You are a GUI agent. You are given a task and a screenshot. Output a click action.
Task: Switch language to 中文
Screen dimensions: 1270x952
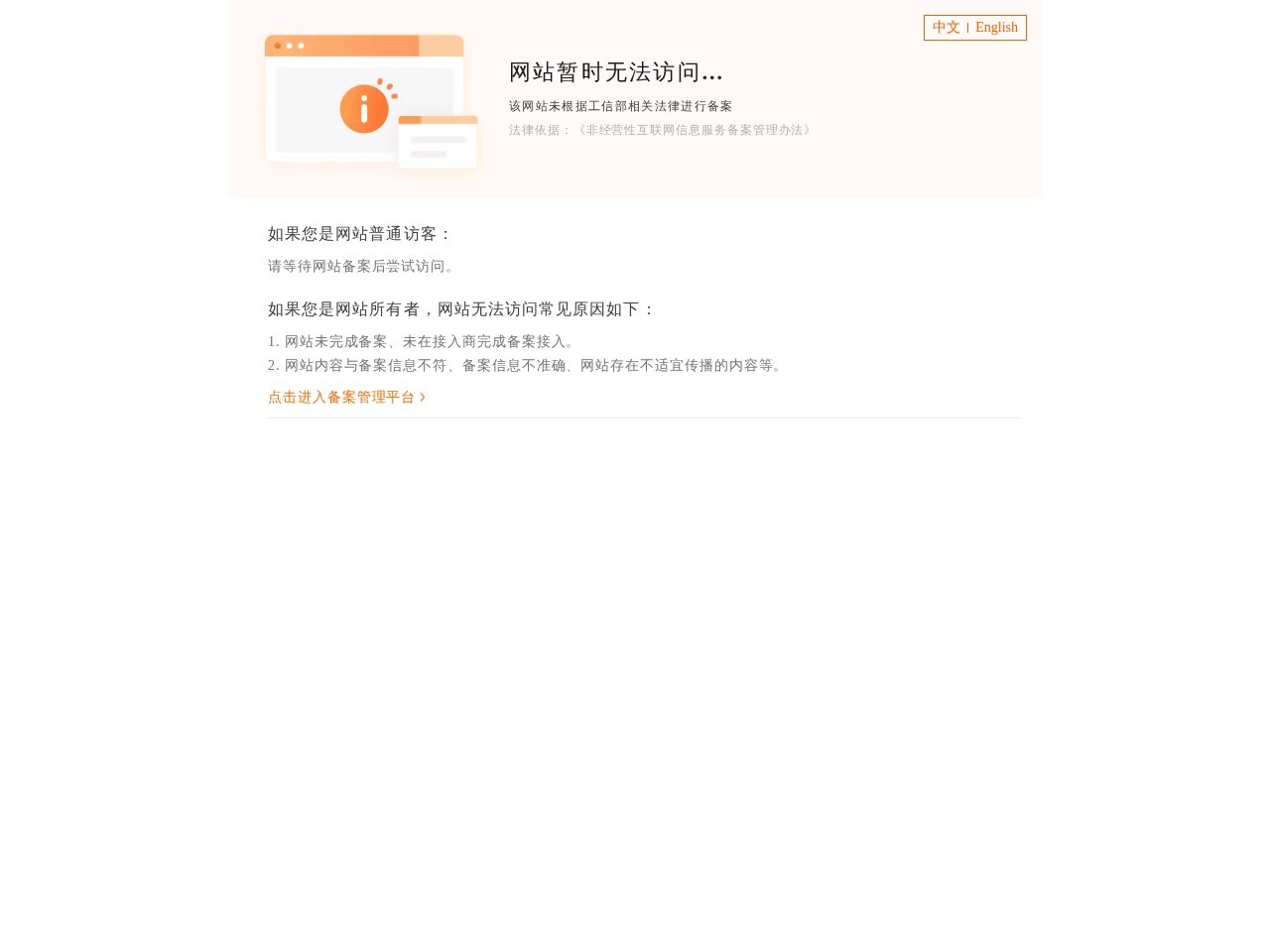946,28
